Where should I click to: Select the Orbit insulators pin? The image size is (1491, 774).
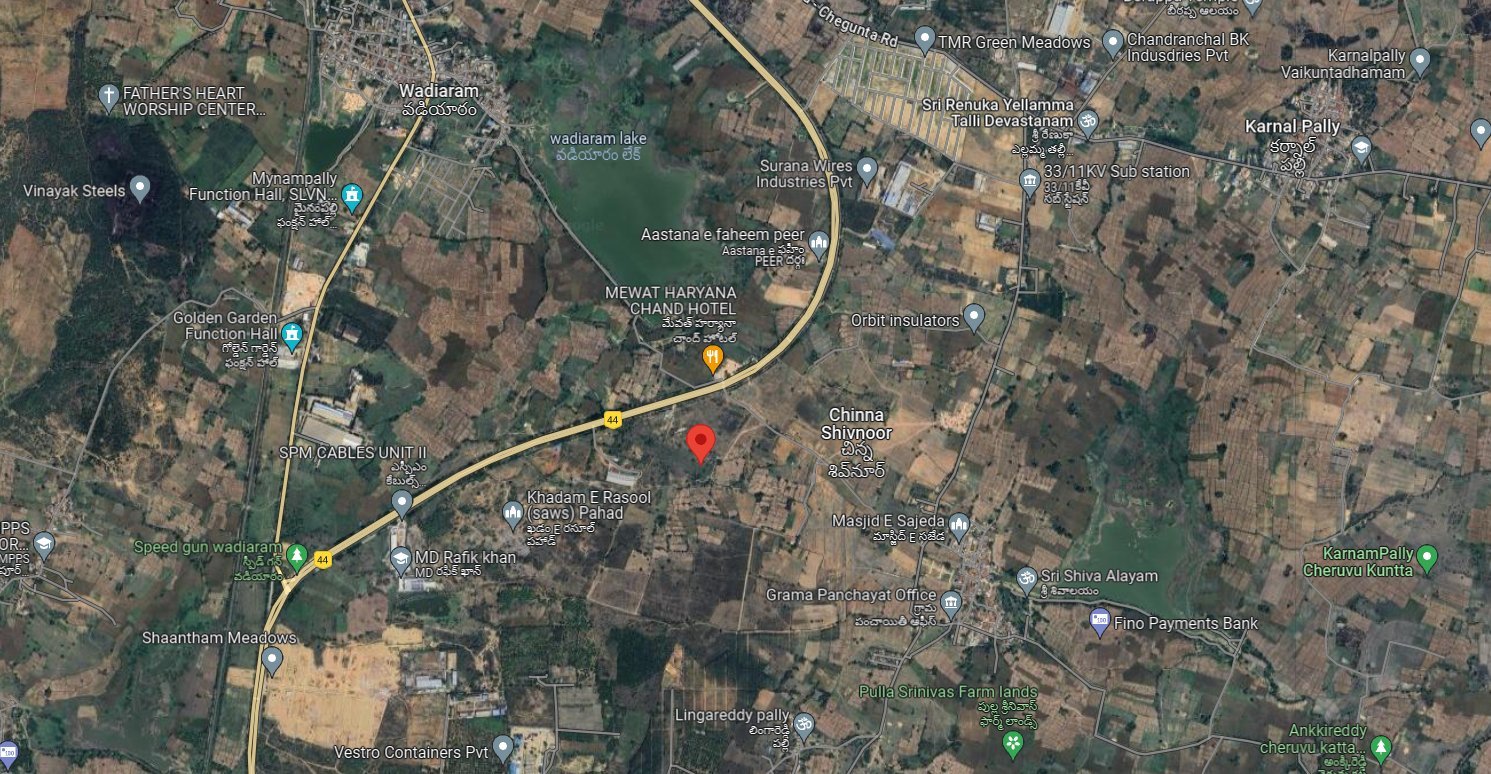pos(974,319)
